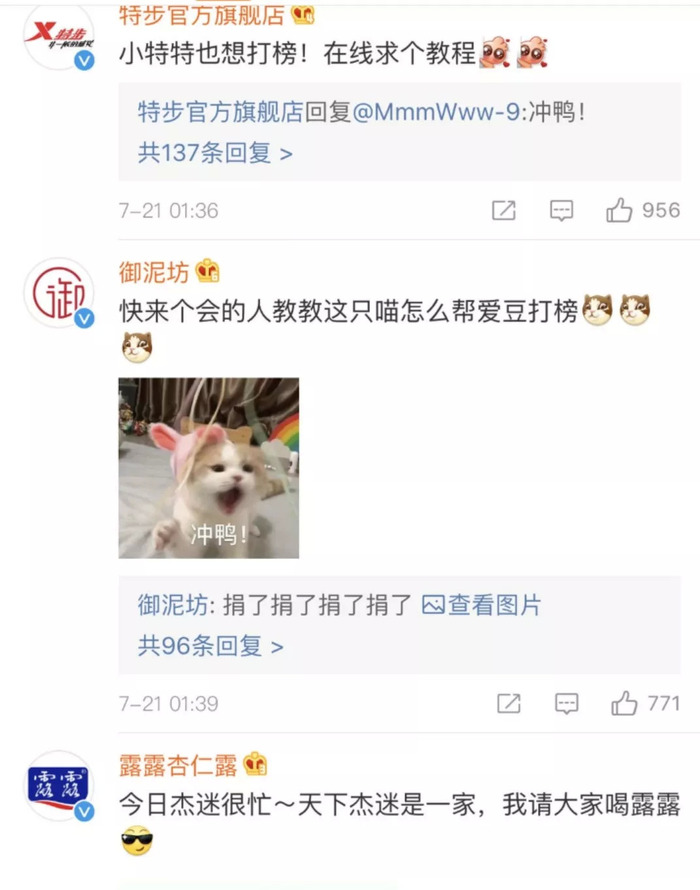The image size is (700, 890).
Task: Repost 特步官方旗舰店's comment
Action: [x=504, y=210]
